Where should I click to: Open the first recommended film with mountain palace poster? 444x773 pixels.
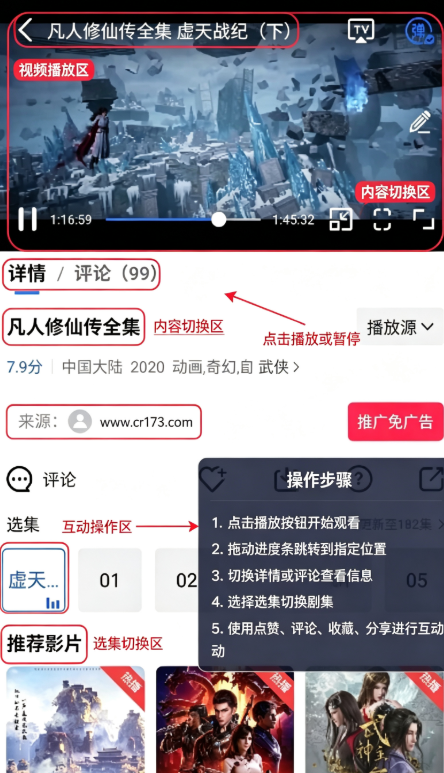[75, 720]
